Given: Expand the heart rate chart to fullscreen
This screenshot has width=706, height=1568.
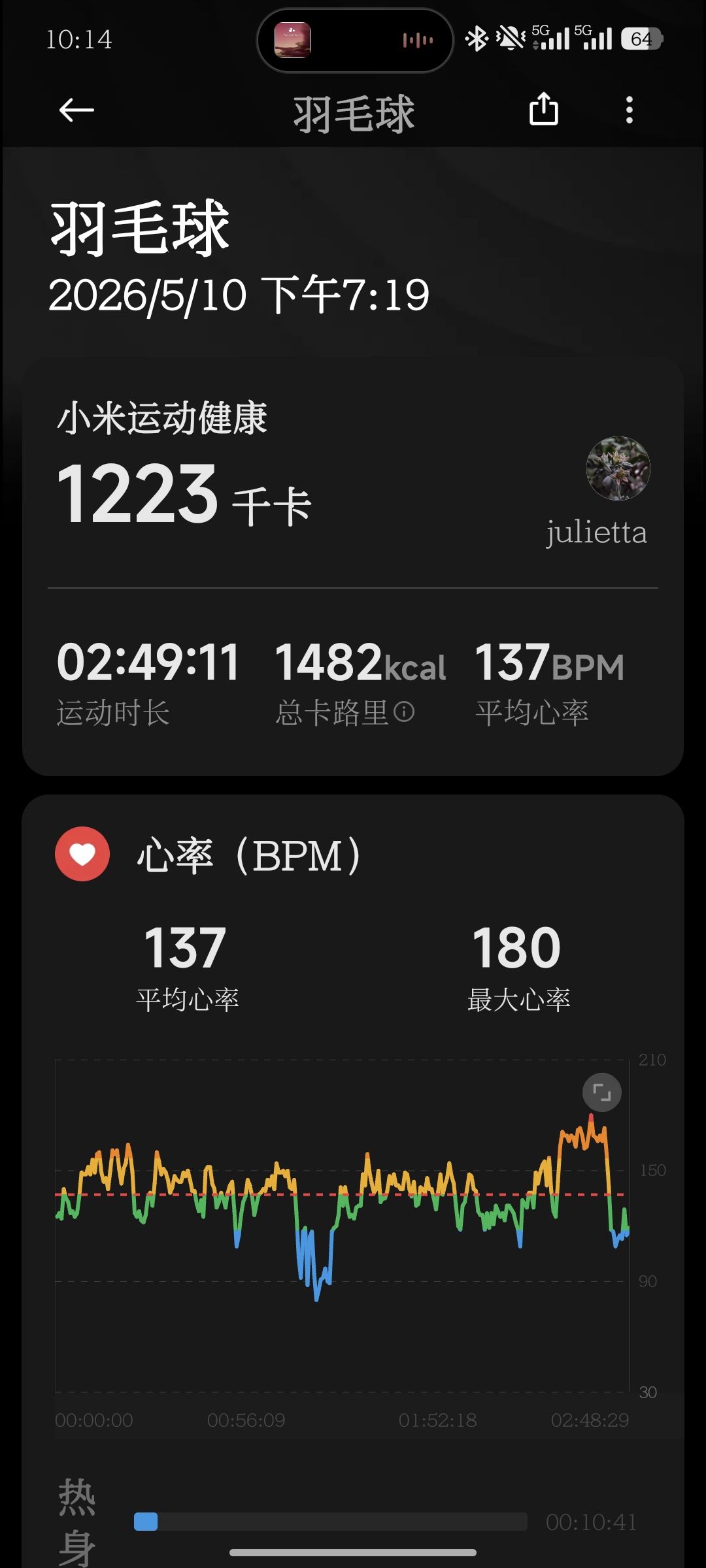Looking at the screenshot, I should 601,1092.
